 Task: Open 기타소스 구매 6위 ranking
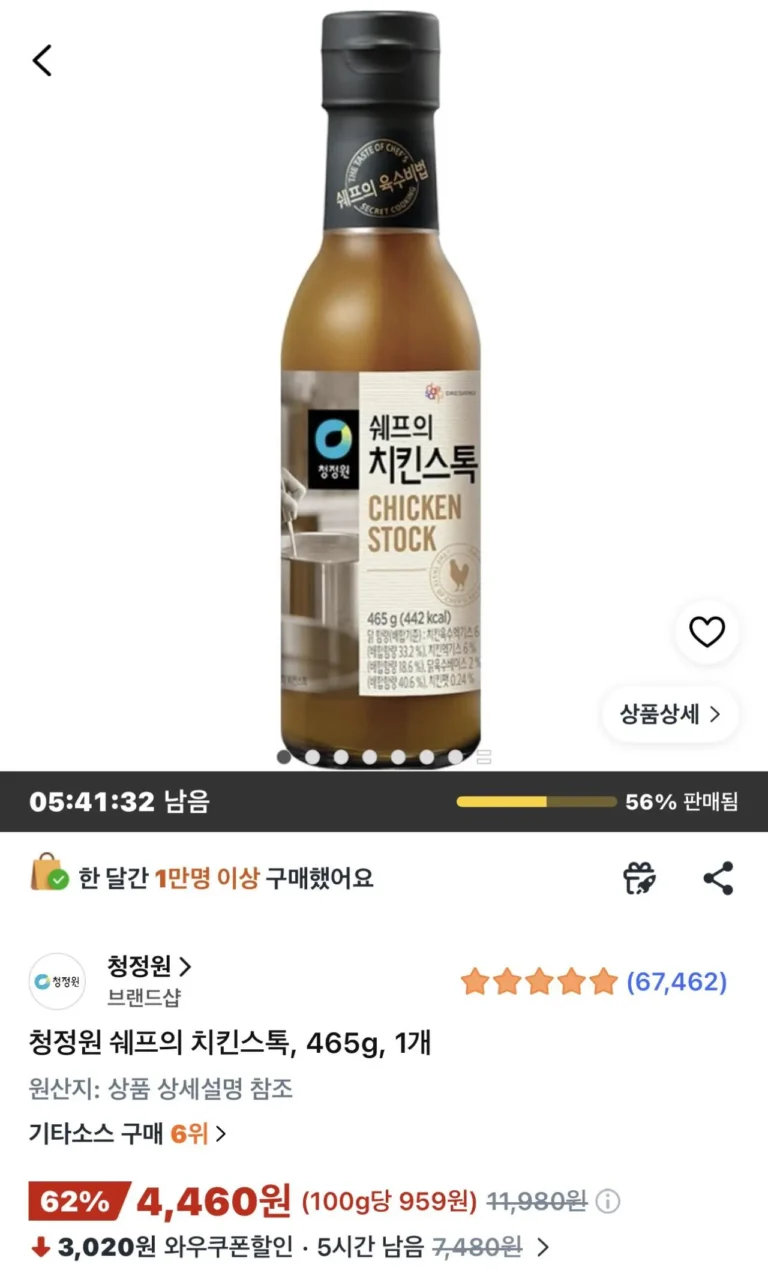pyautogui.click(x=128, y=1134)
